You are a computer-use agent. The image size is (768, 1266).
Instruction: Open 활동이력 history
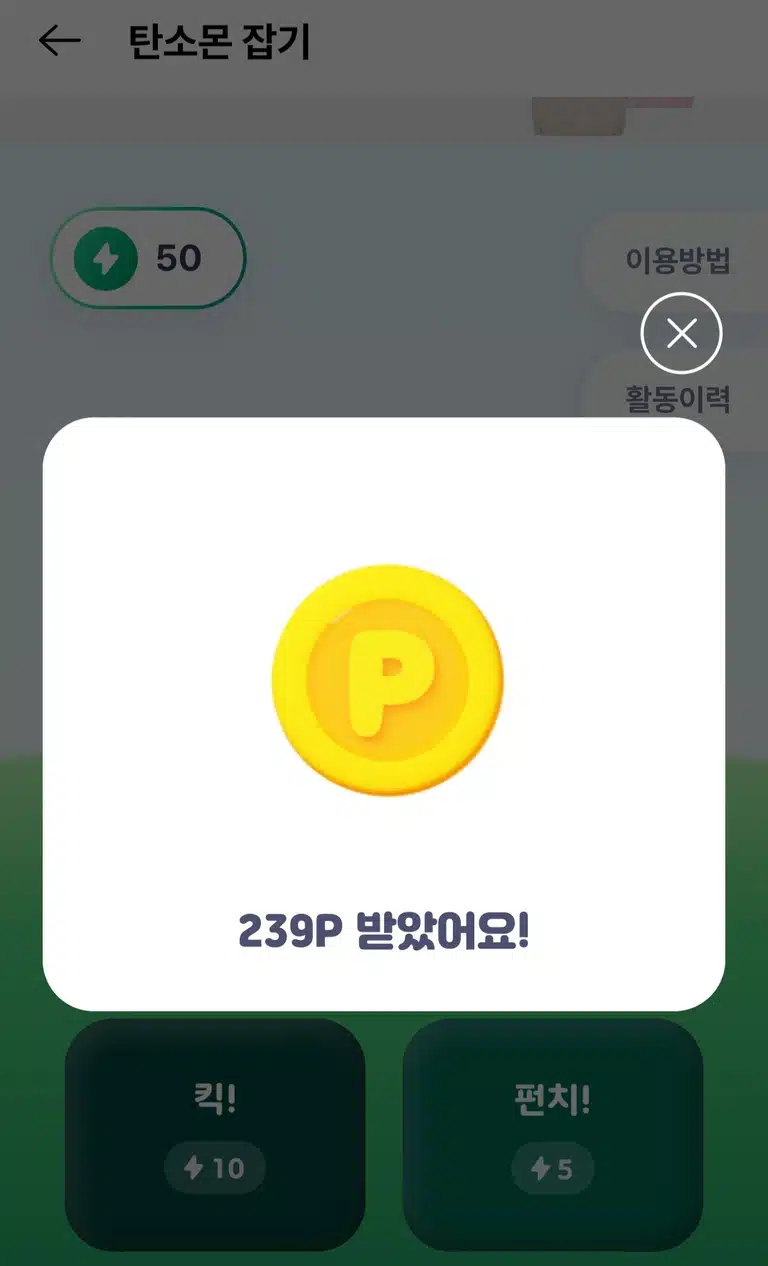pos(678,399)
